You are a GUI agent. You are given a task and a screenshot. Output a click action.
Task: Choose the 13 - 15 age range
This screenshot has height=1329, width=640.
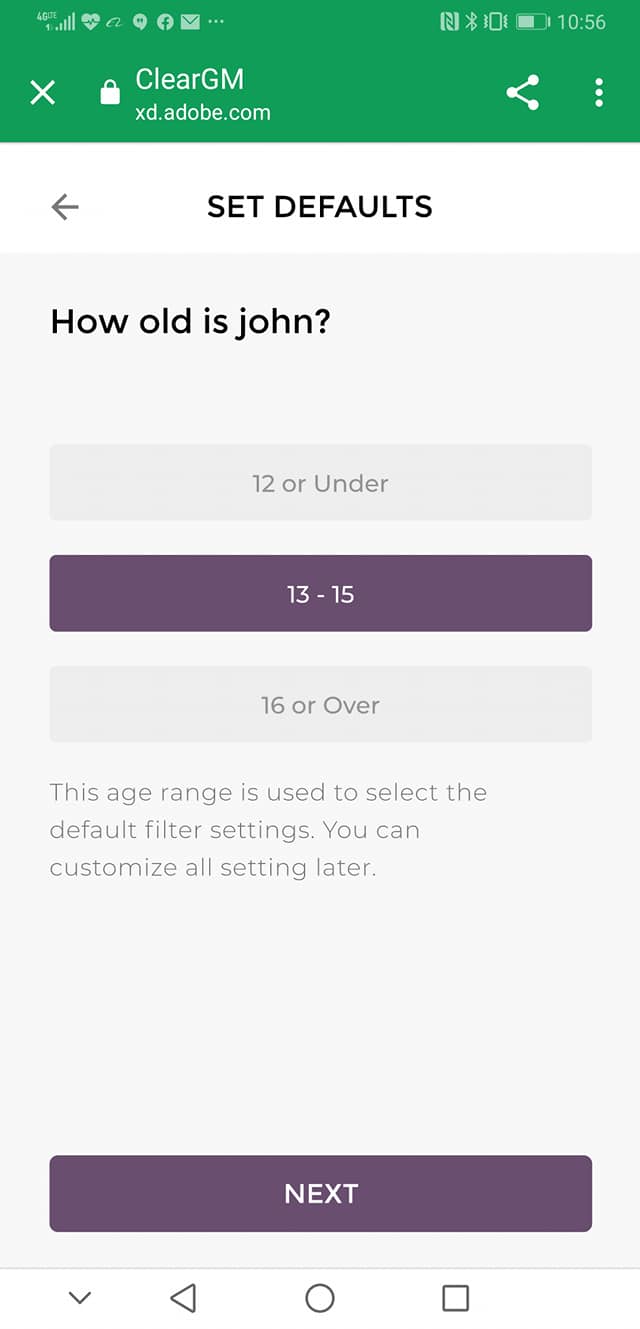[320, 594]
